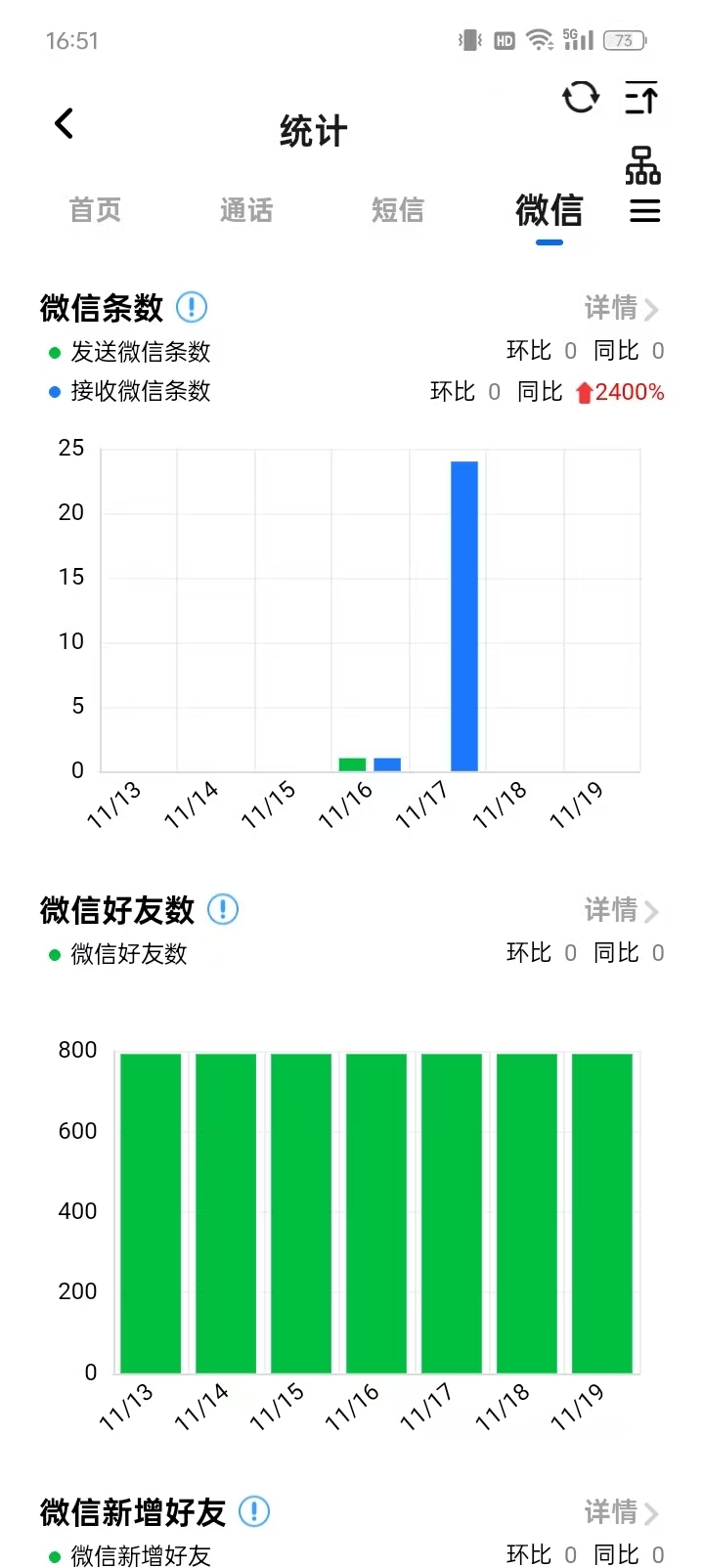Tap the info icon next to 微信条数
This screenshot has width=704, height=1568.
click(192, 307)
